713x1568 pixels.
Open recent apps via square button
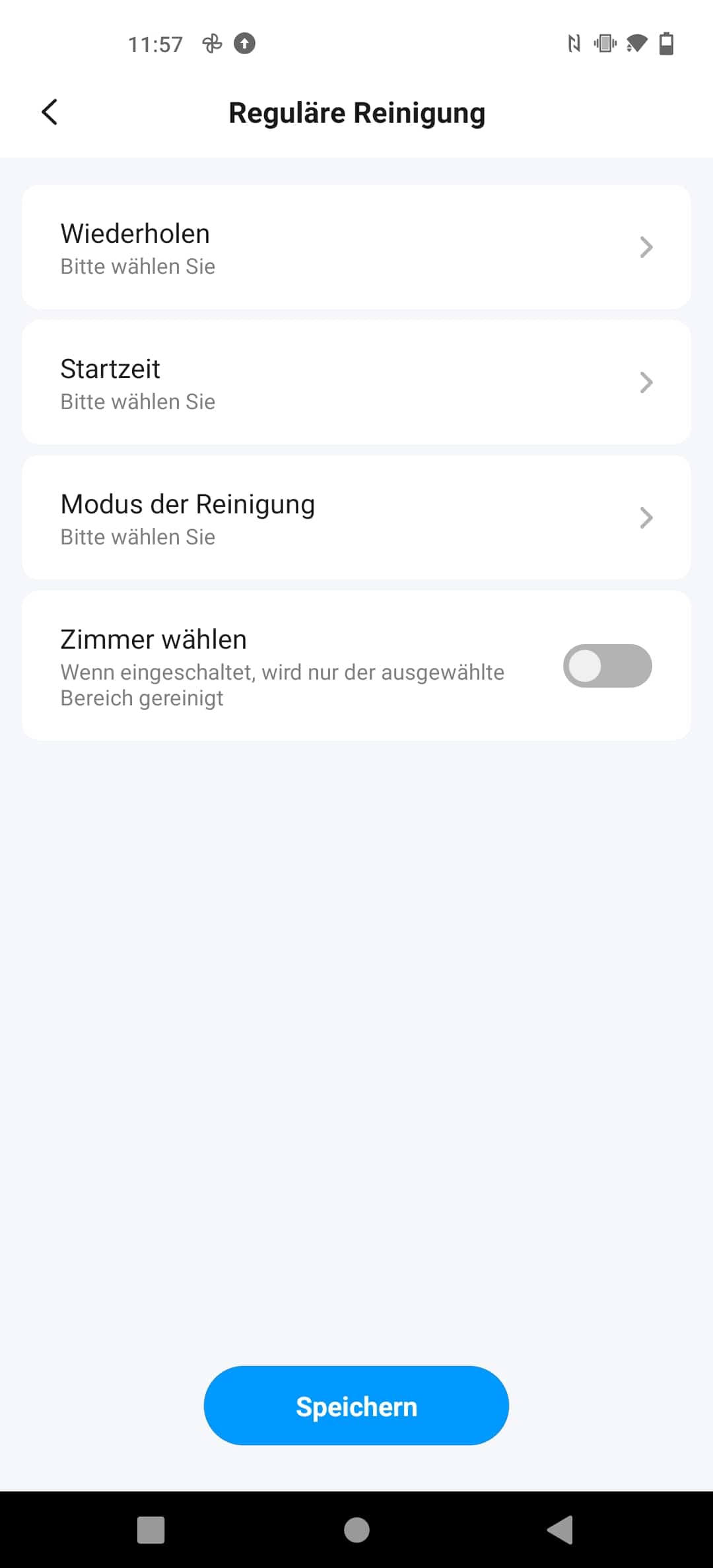coord(151,1530)
